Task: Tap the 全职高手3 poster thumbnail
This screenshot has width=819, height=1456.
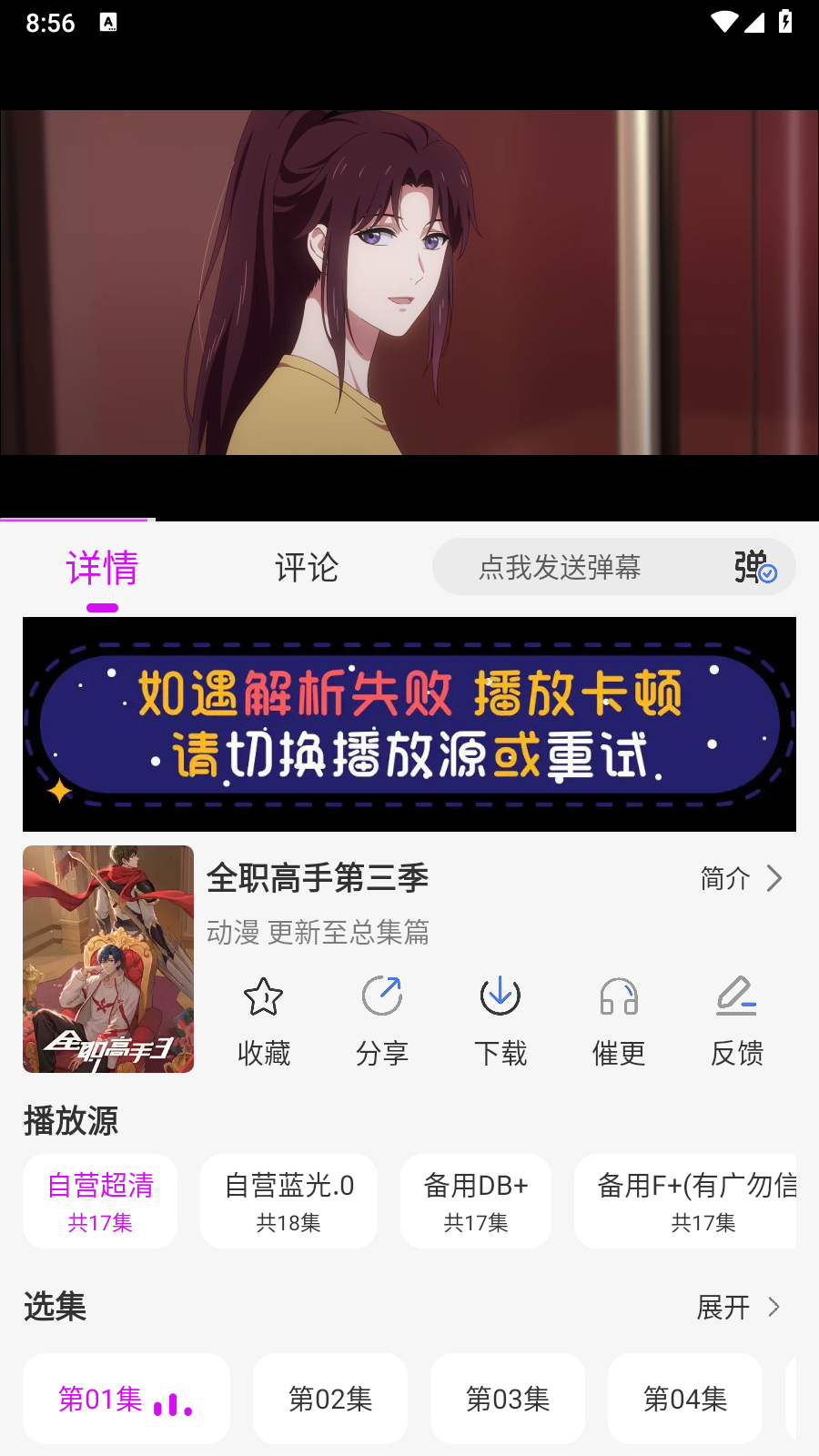Action: coord(107,958)
